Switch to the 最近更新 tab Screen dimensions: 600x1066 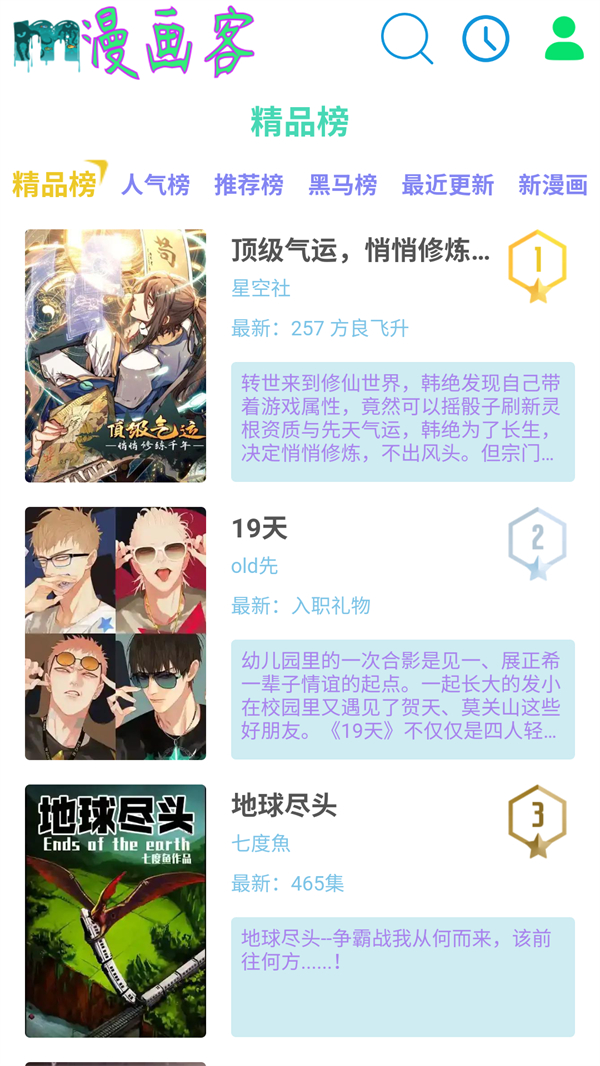[447, 185]
